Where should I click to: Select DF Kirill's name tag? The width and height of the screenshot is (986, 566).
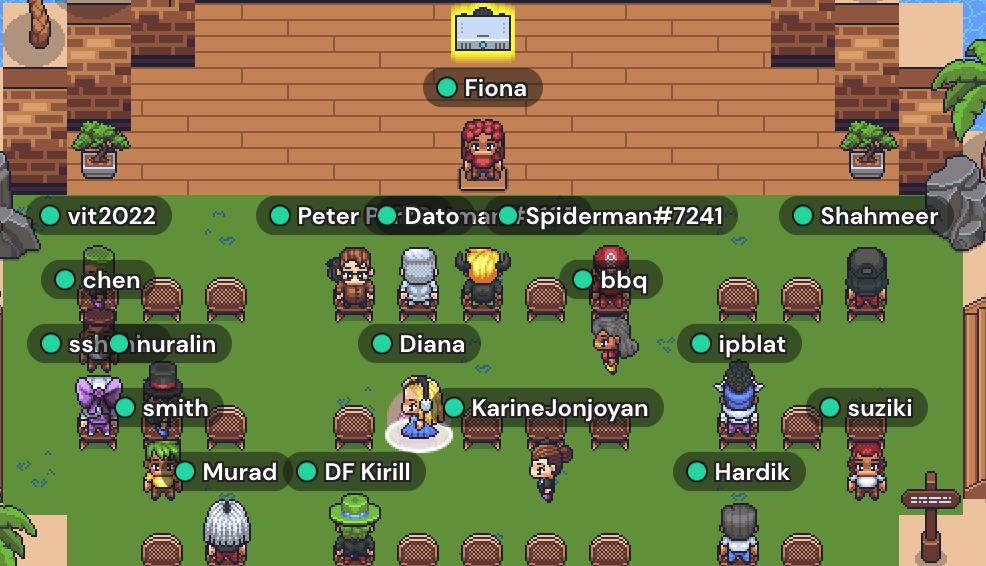[356, 472]
